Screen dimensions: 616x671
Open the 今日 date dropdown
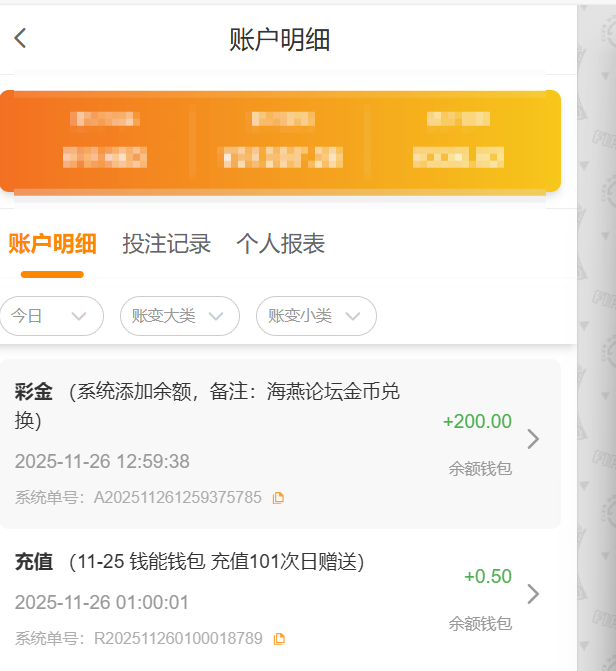click(x=51, y=316)
